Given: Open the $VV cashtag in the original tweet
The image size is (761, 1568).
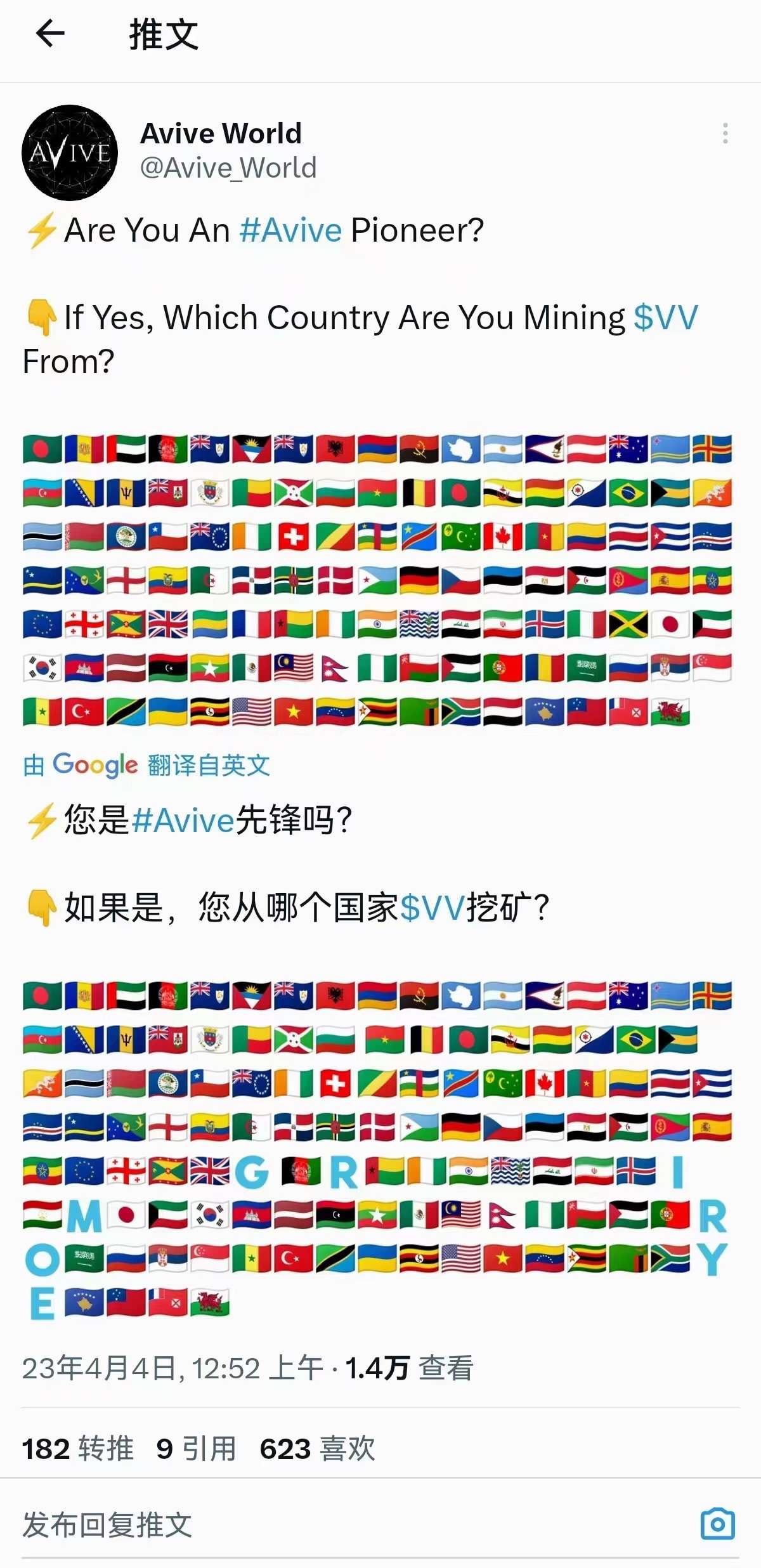Looking at the screenshot, I should (665, 317).
